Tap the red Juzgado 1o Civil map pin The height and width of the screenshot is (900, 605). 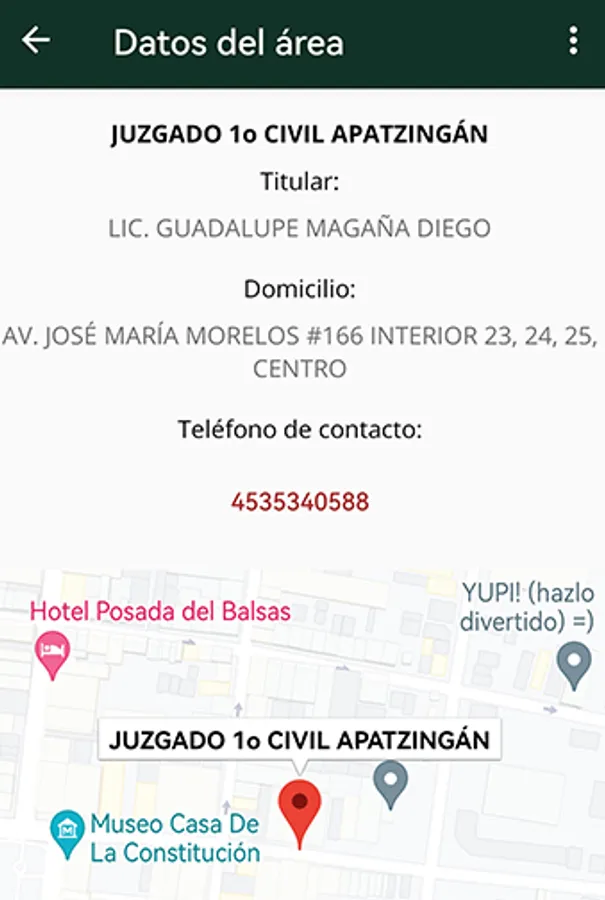[299, 806]
